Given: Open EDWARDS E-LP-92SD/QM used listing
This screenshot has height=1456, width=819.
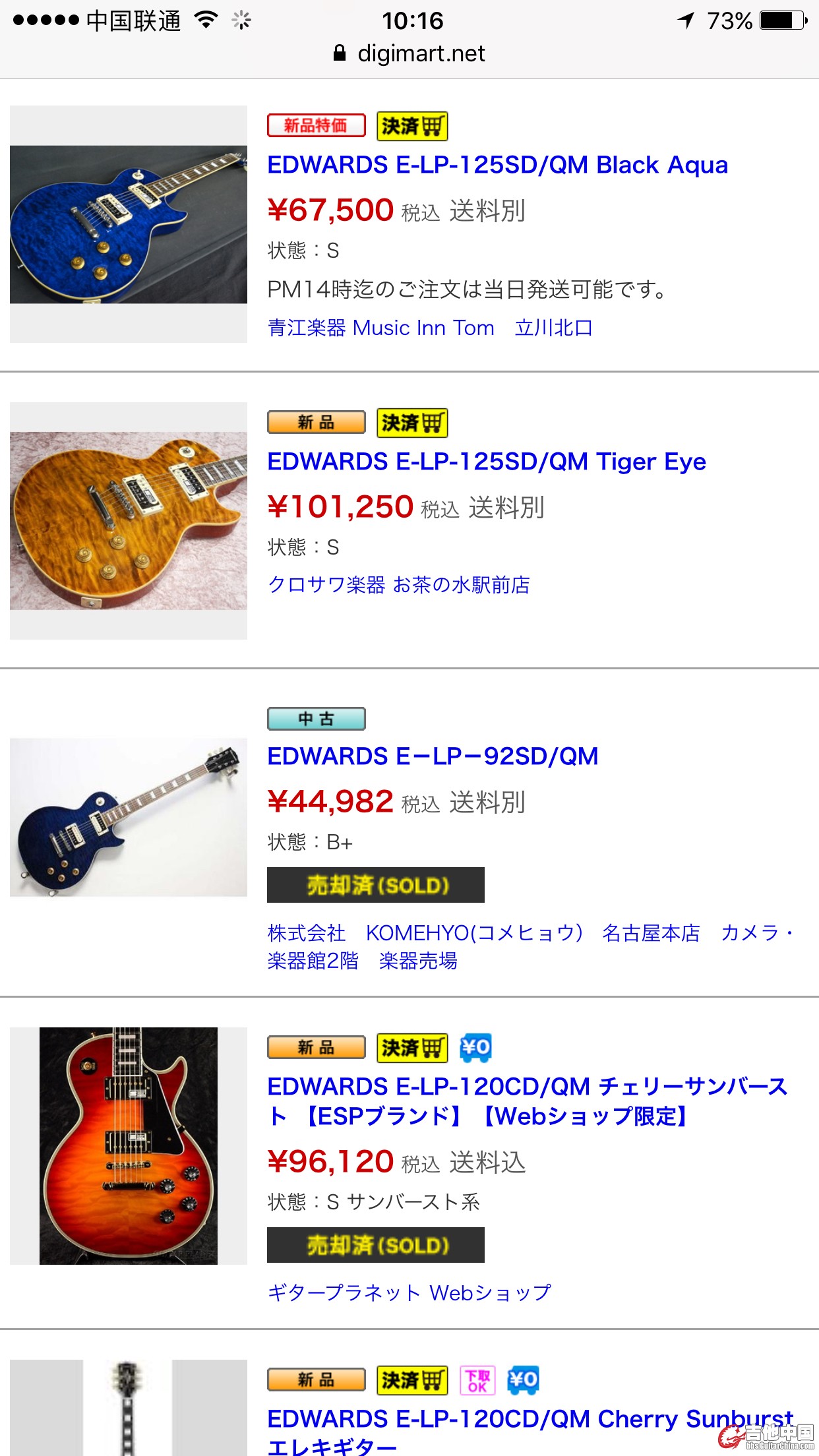Looking at the screenshot, I should pos(433,756).
